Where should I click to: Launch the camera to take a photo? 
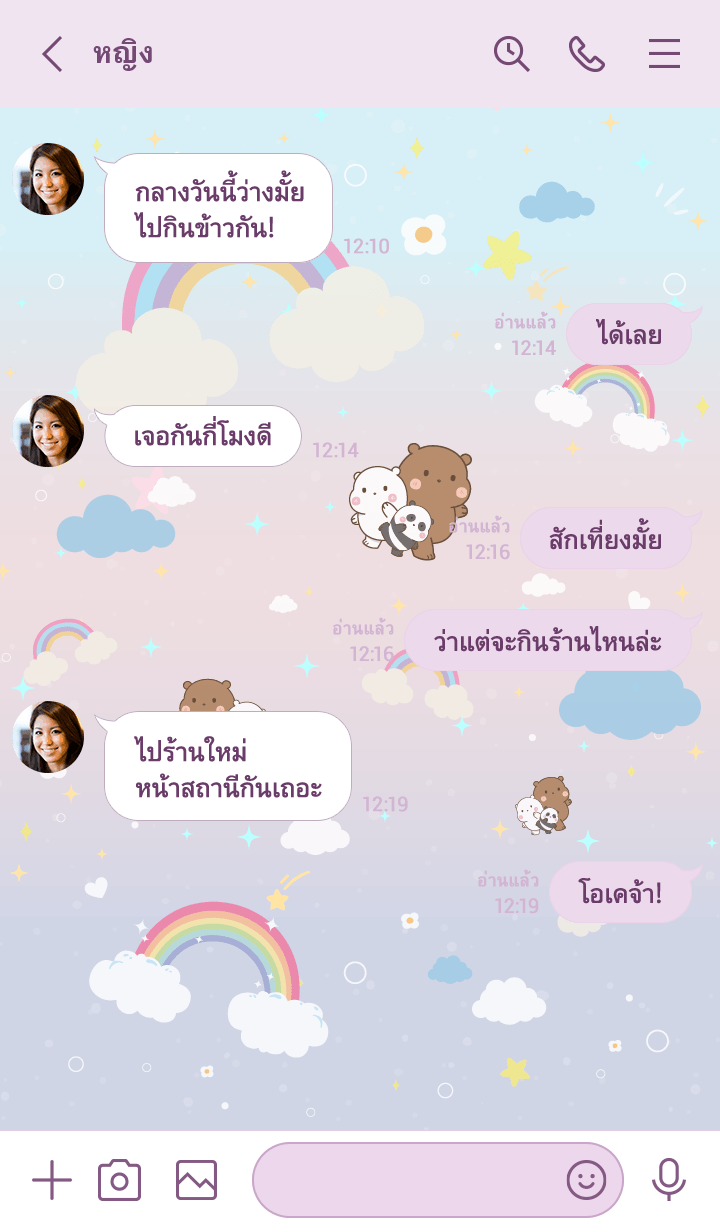click(x=119, y=1180)
